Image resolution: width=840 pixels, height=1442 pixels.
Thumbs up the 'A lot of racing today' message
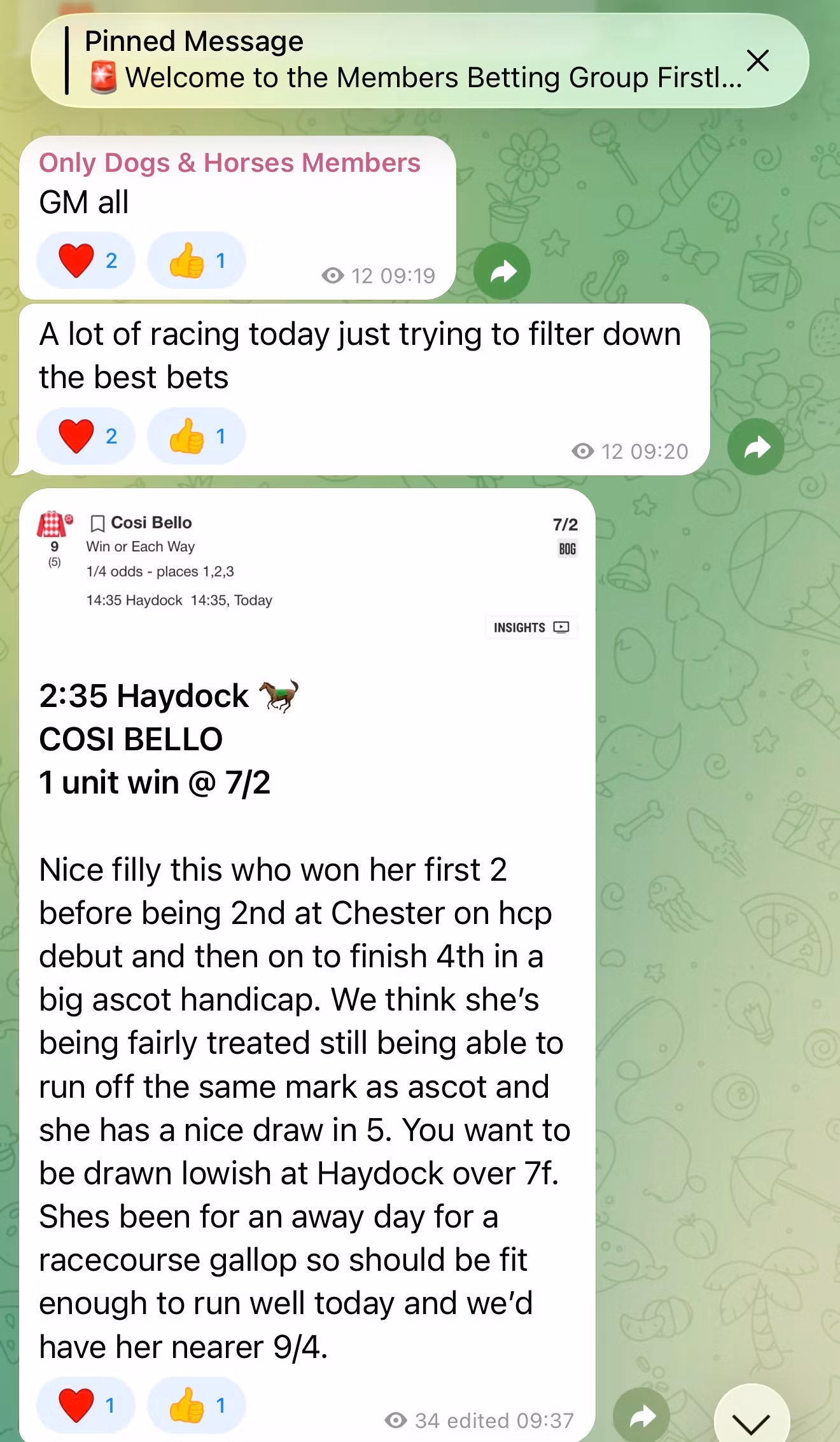point(197,436)
